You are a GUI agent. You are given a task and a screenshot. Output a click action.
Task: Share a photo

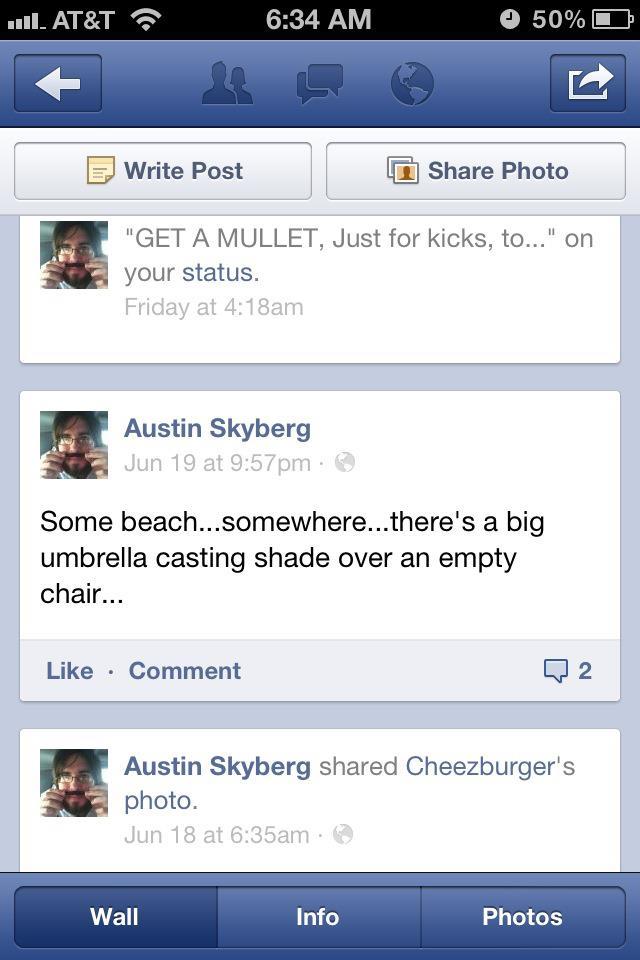tap(476, 171)
